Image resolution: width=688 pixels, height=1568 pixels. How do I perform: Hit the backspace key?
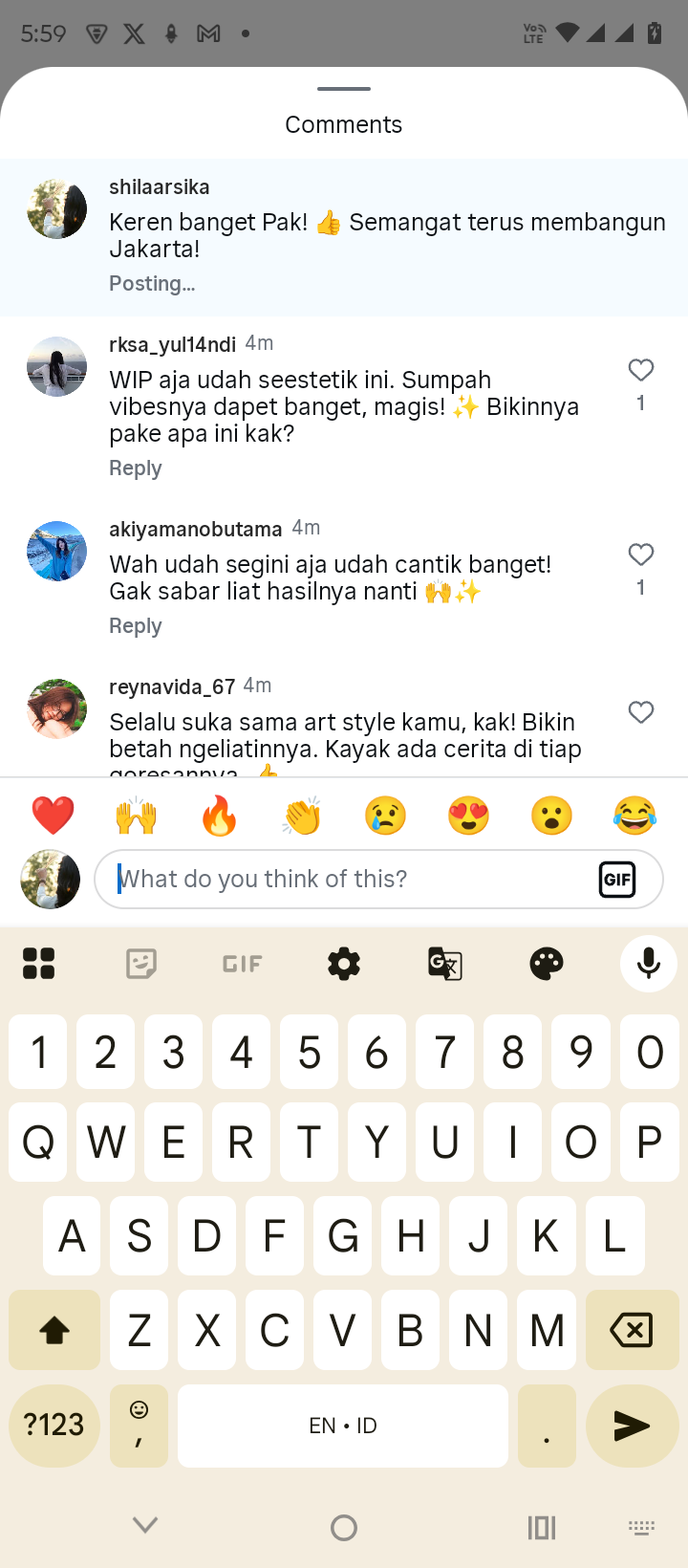tap(630, 1330)
